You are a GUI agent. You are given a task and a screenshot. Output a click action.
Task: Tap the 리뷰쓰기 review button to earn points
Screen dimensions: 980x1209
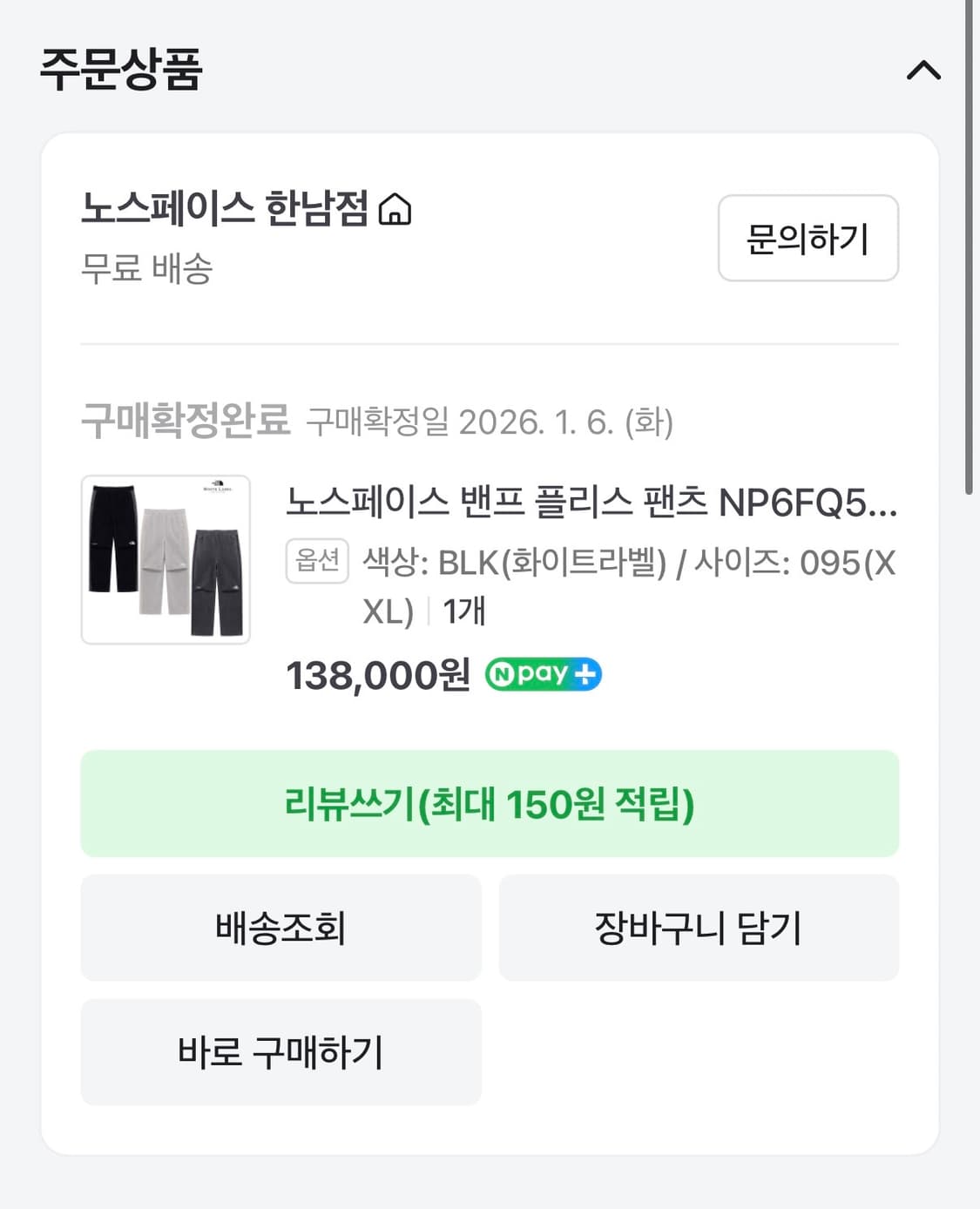click(490, 803)
